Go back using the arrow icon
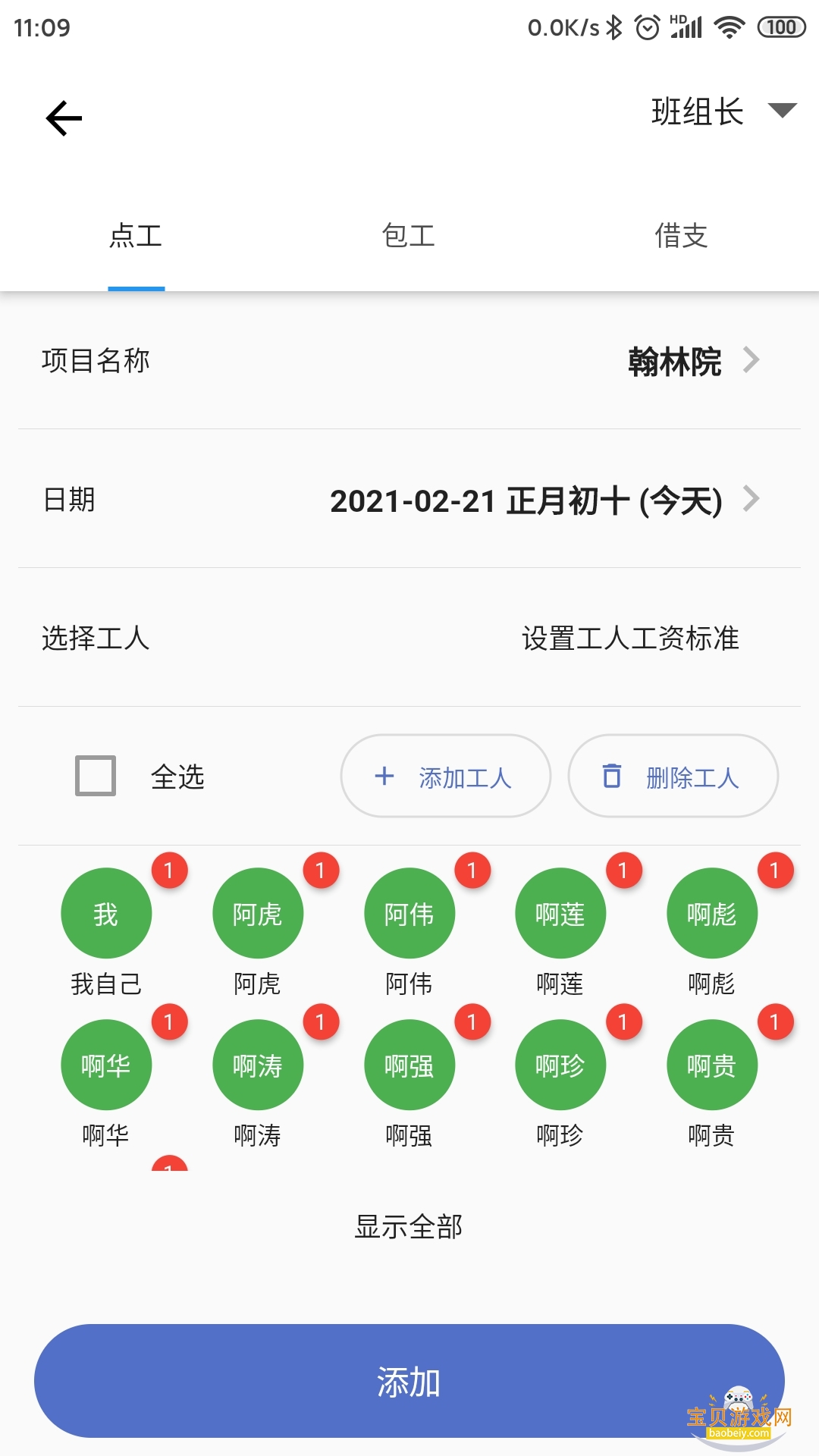The image size is (819, 1456). point(64,118)
